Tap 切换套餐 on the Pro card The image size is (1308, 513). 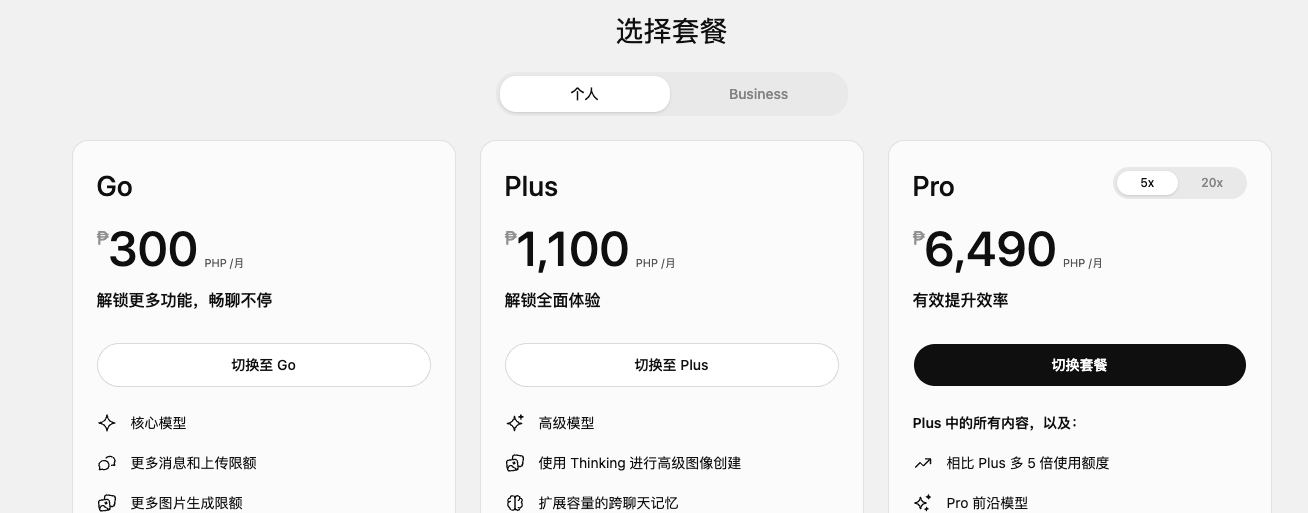[x=1080, y=365]
